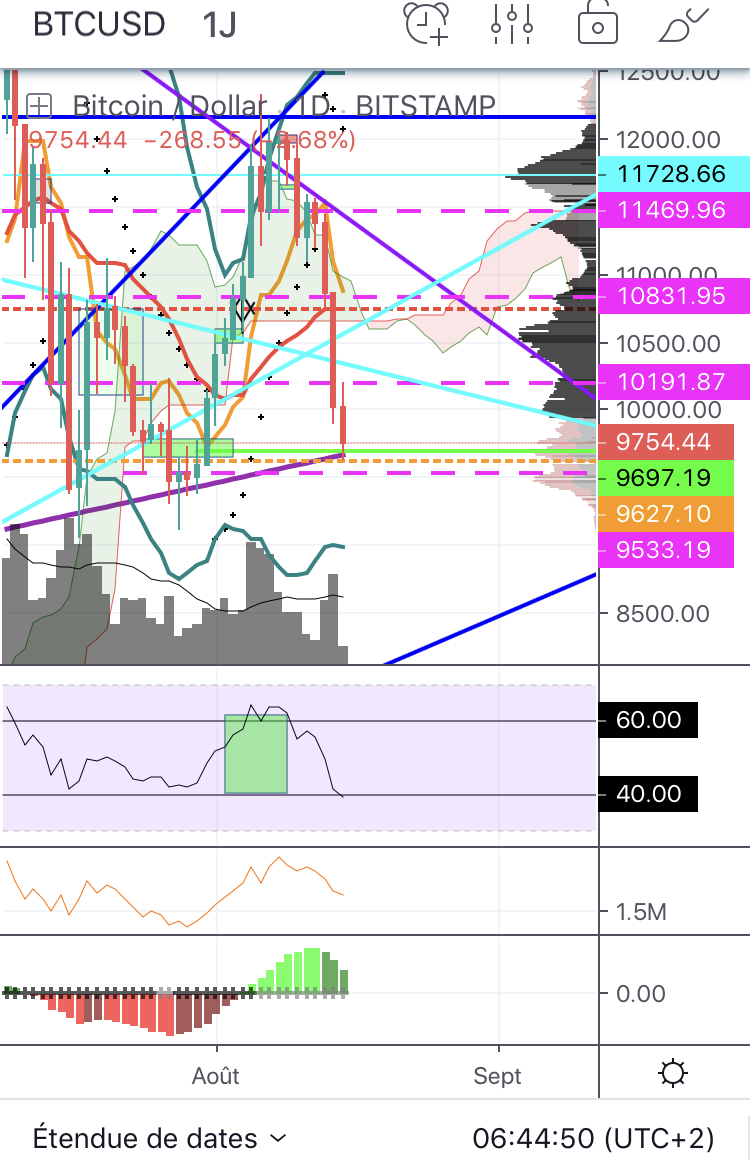The width and height of the screenshot is (750, 1176).
Task: Open the chart settings gear
Action: (673, 1075)
